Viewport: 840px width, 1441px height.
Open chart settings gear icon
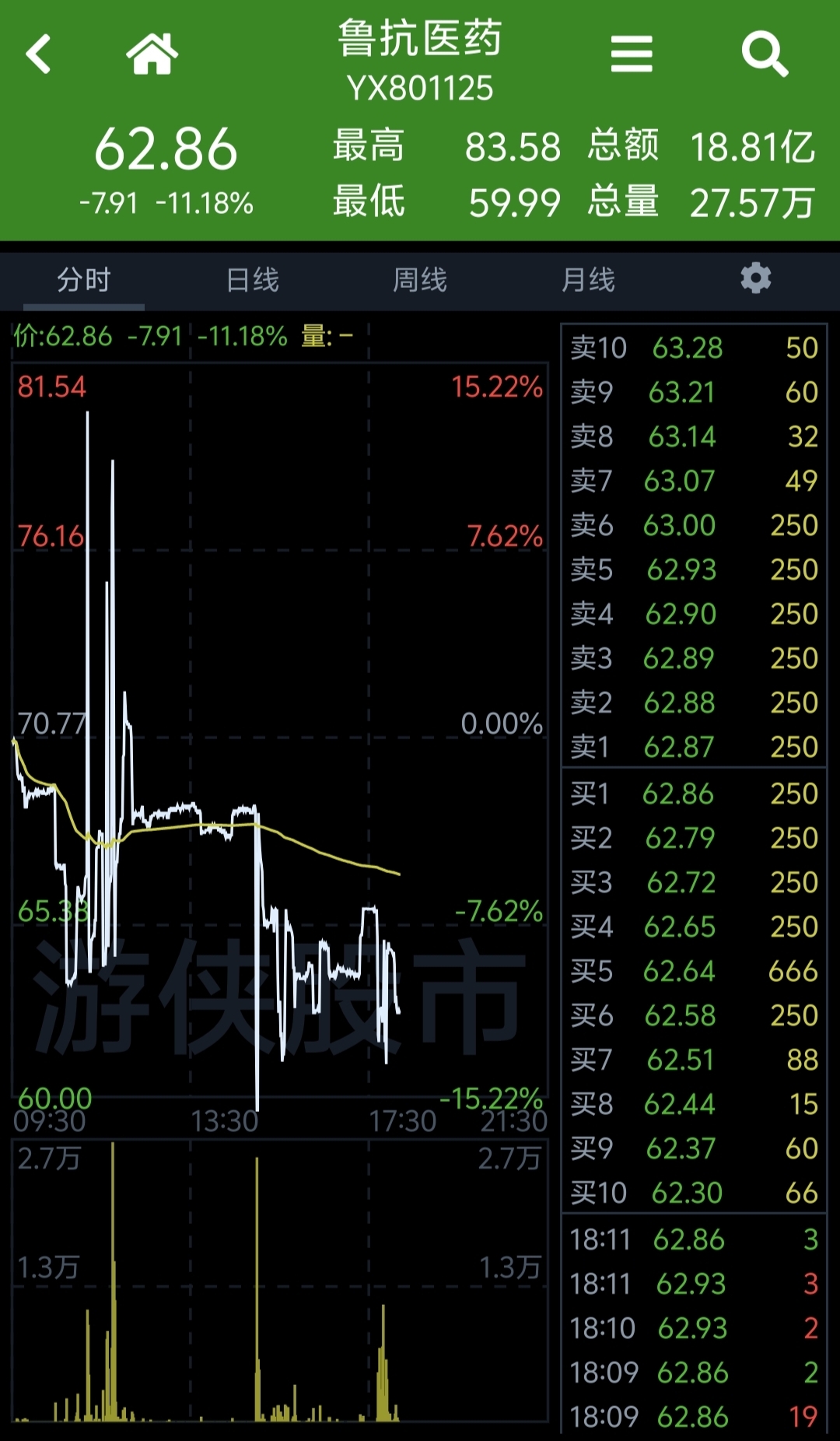click(x=755, y=278)
